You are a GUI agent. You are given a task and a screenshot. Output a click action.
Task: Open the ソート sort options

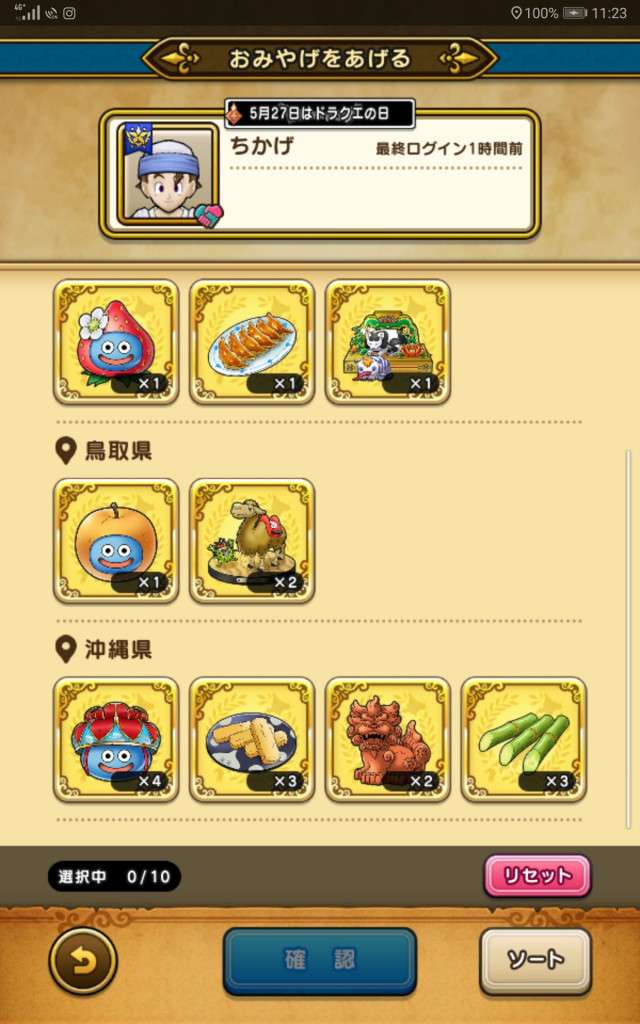[x=535, y=961]
